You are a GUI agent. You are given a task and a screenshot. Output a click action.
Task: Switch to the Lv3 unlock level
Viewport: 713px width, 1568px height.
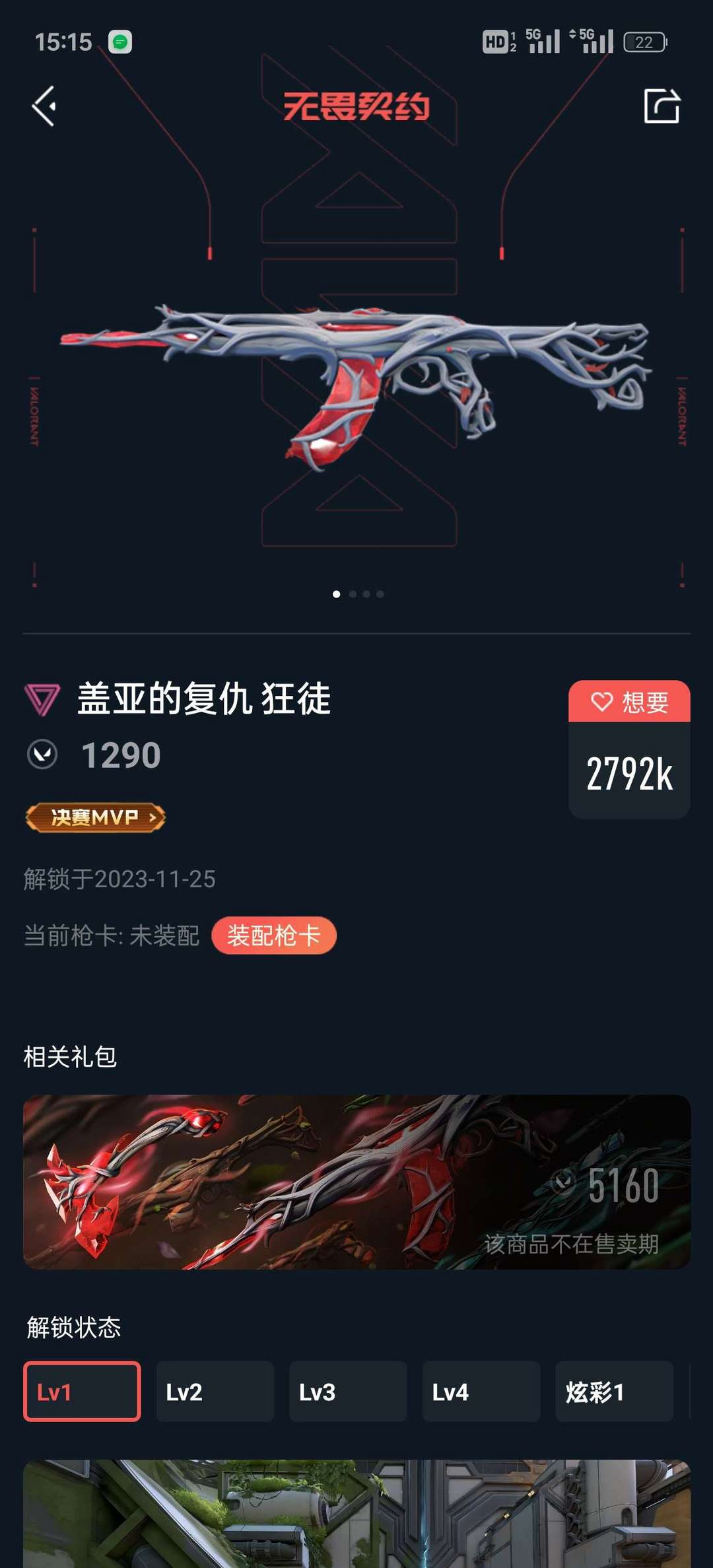(348, 1392)
